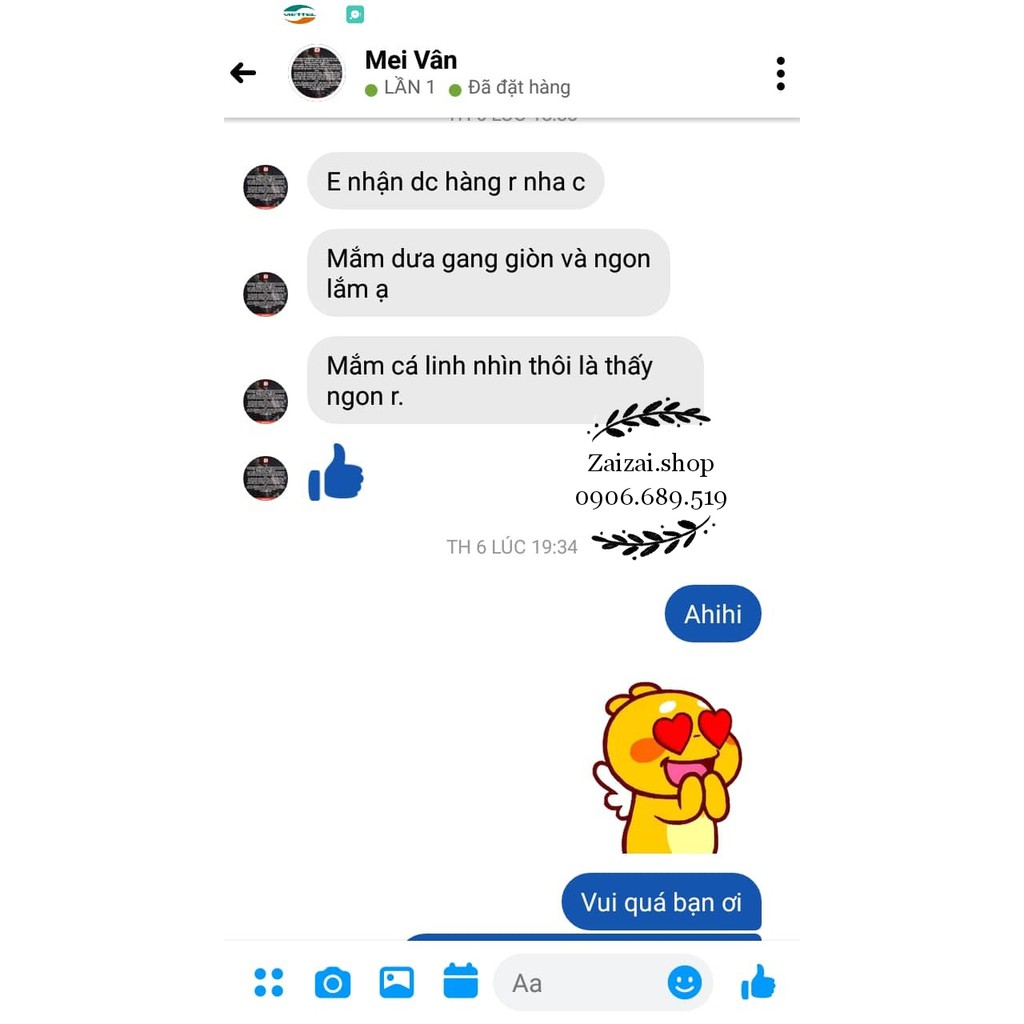Go back from the Mei Vân chat
Image resolution: width=1024 pixels, height=1024 pixels.
coord(243,73)
